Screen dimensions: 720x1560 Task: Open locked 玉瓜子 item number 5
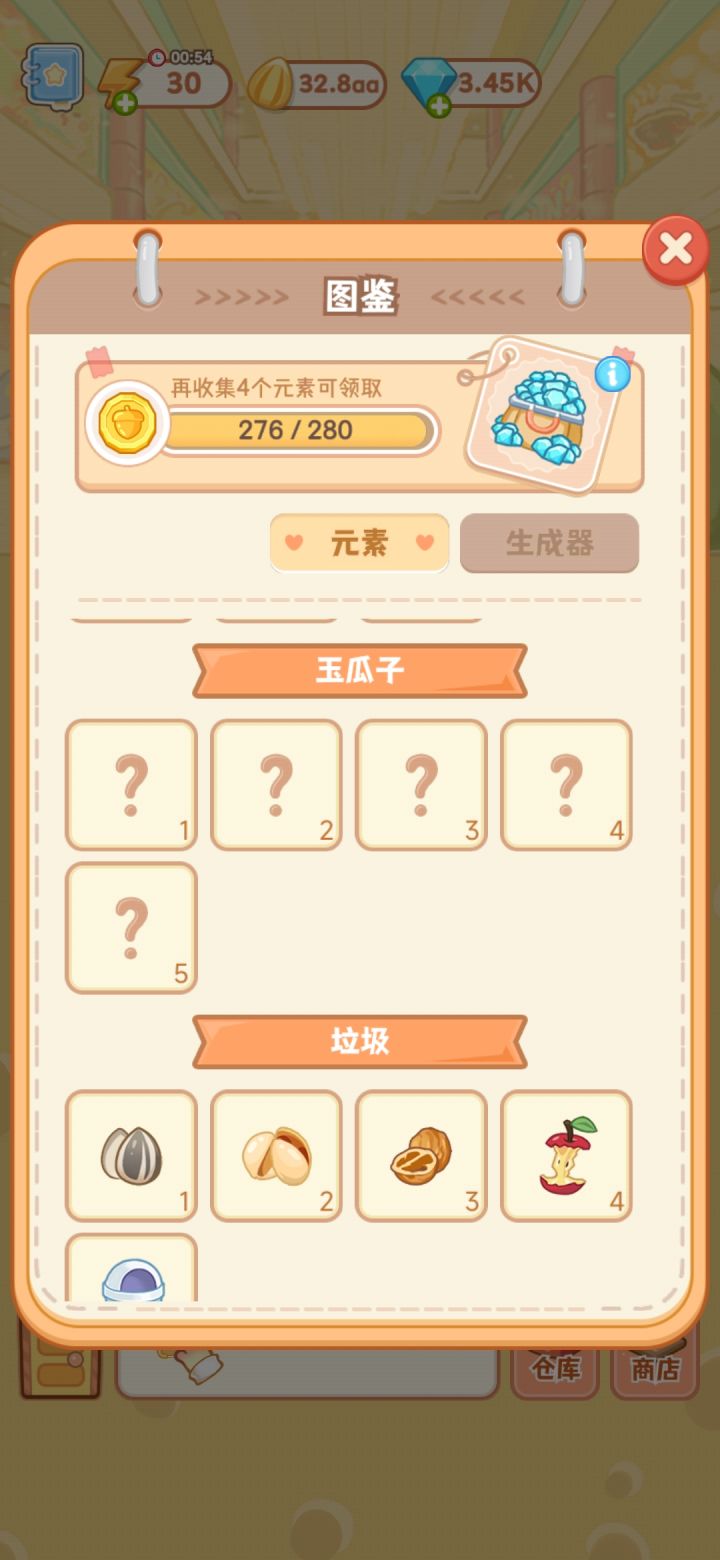click(x=131, y=928)
